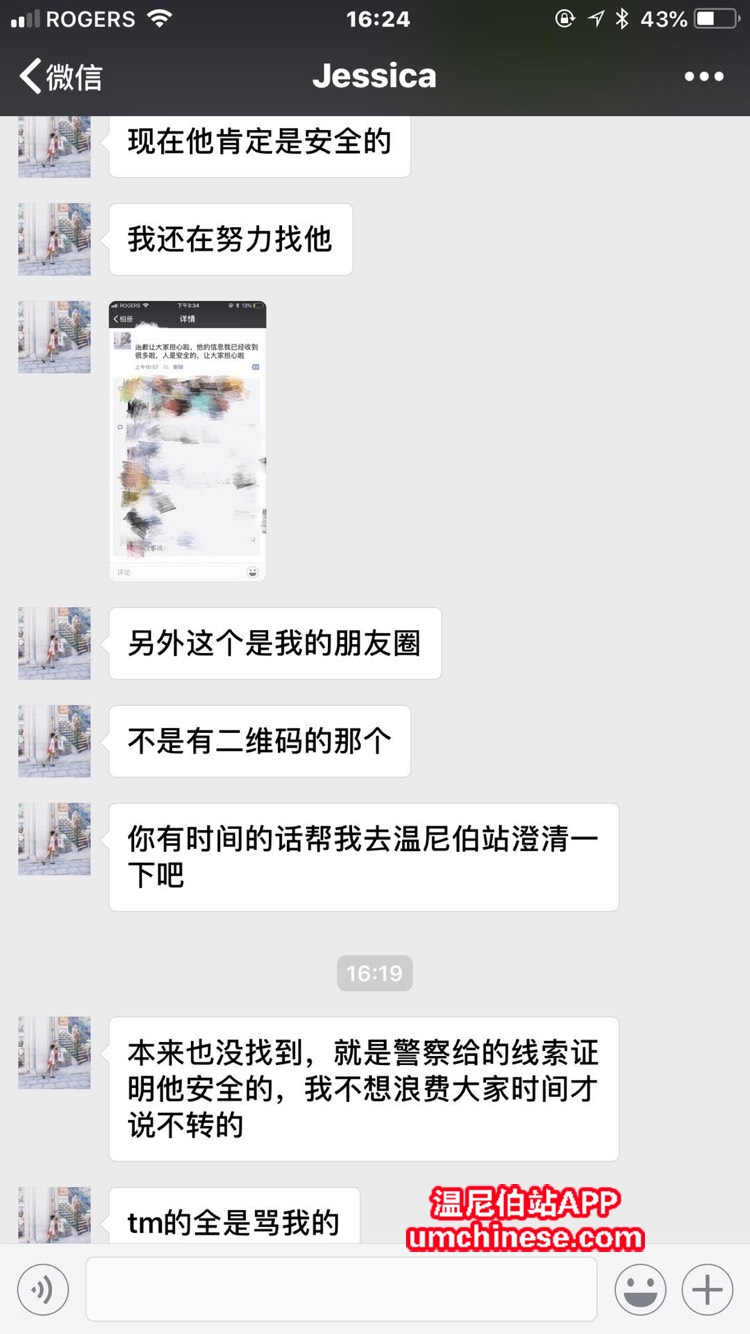Screen dimensions: 750x1334
Task: Open the chat info overflow menu
Action: 703,76
